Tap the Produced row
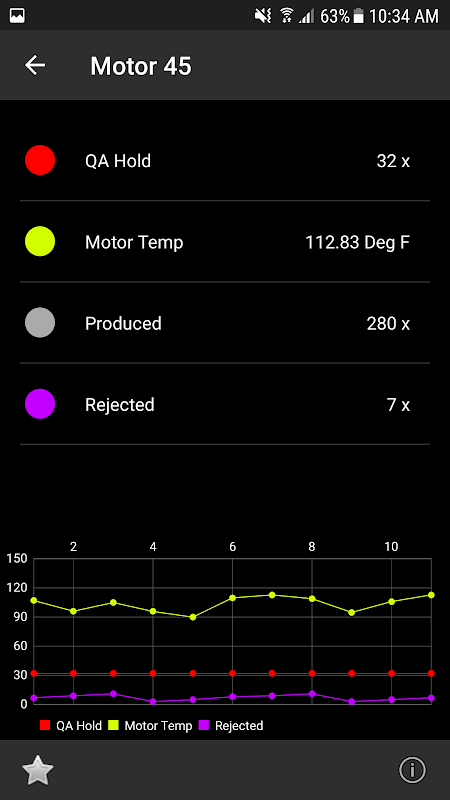 tap(225, 323)
